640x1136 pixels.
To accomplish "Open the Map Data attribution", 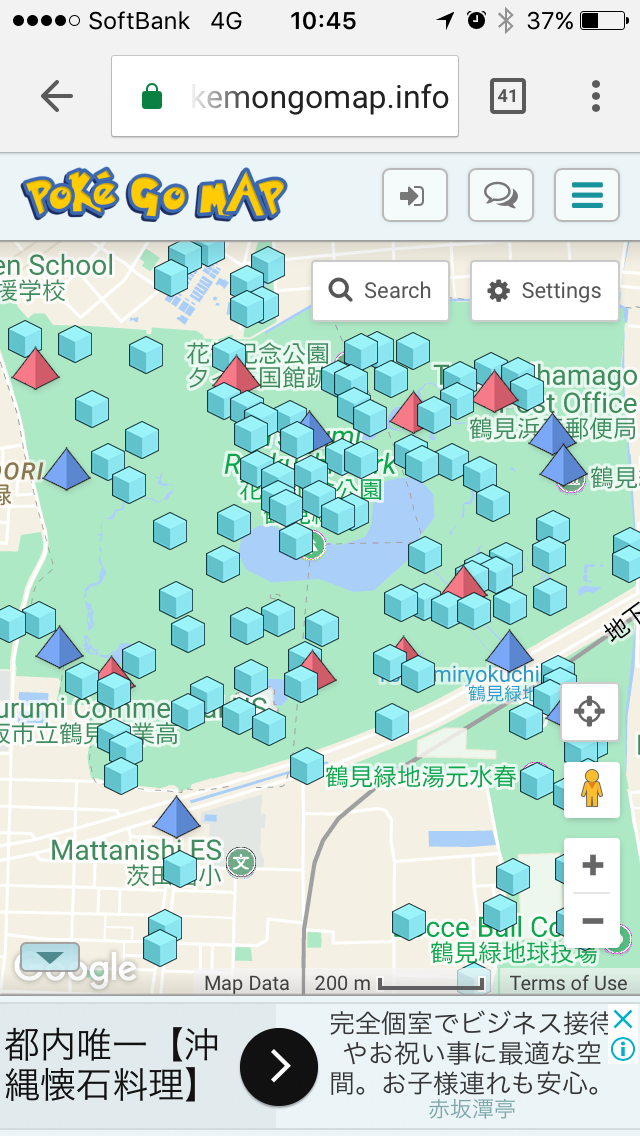I will [x=246, y=983].
